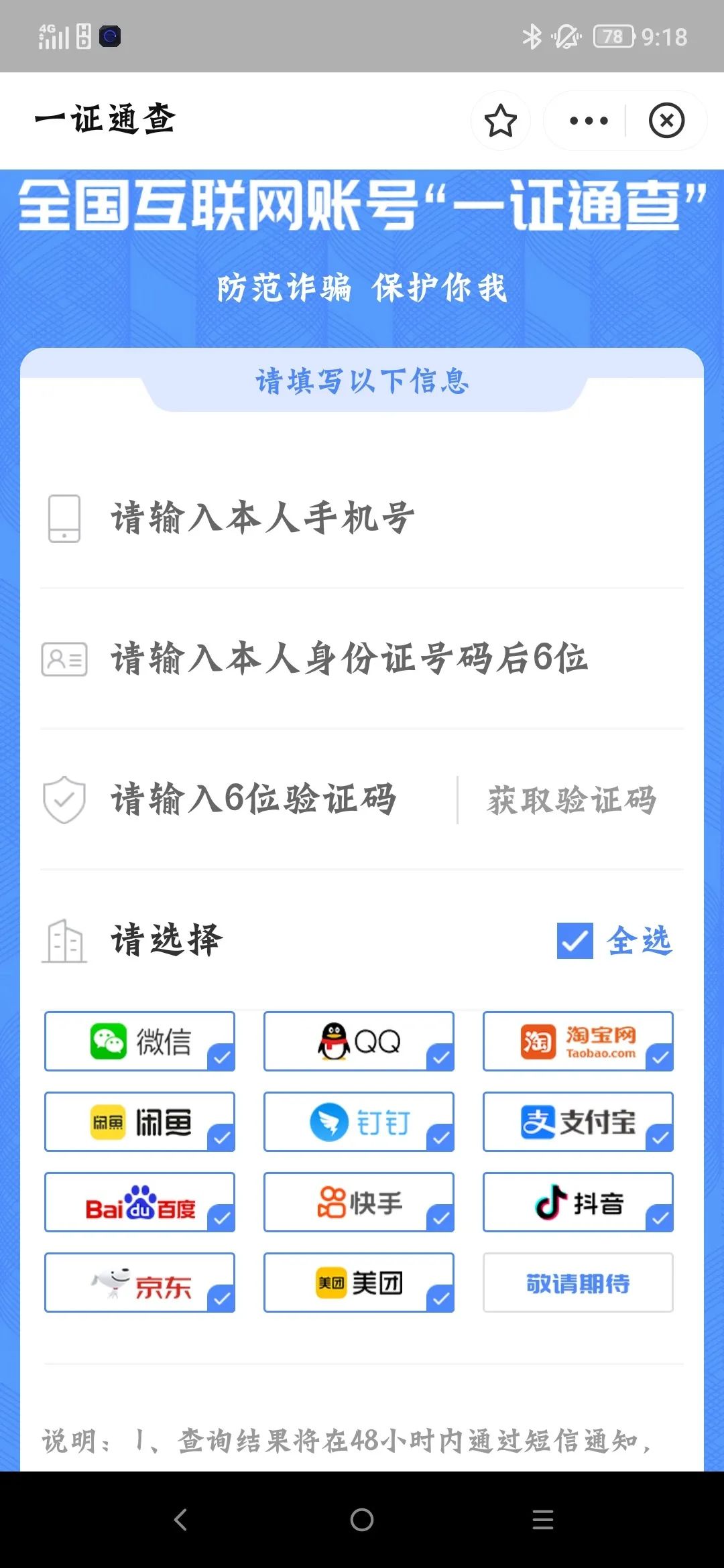The width and height of the screenshot is (724, 1568).
Task: Toggle the 钉钉 selection
Action: tap(359, 1122)
